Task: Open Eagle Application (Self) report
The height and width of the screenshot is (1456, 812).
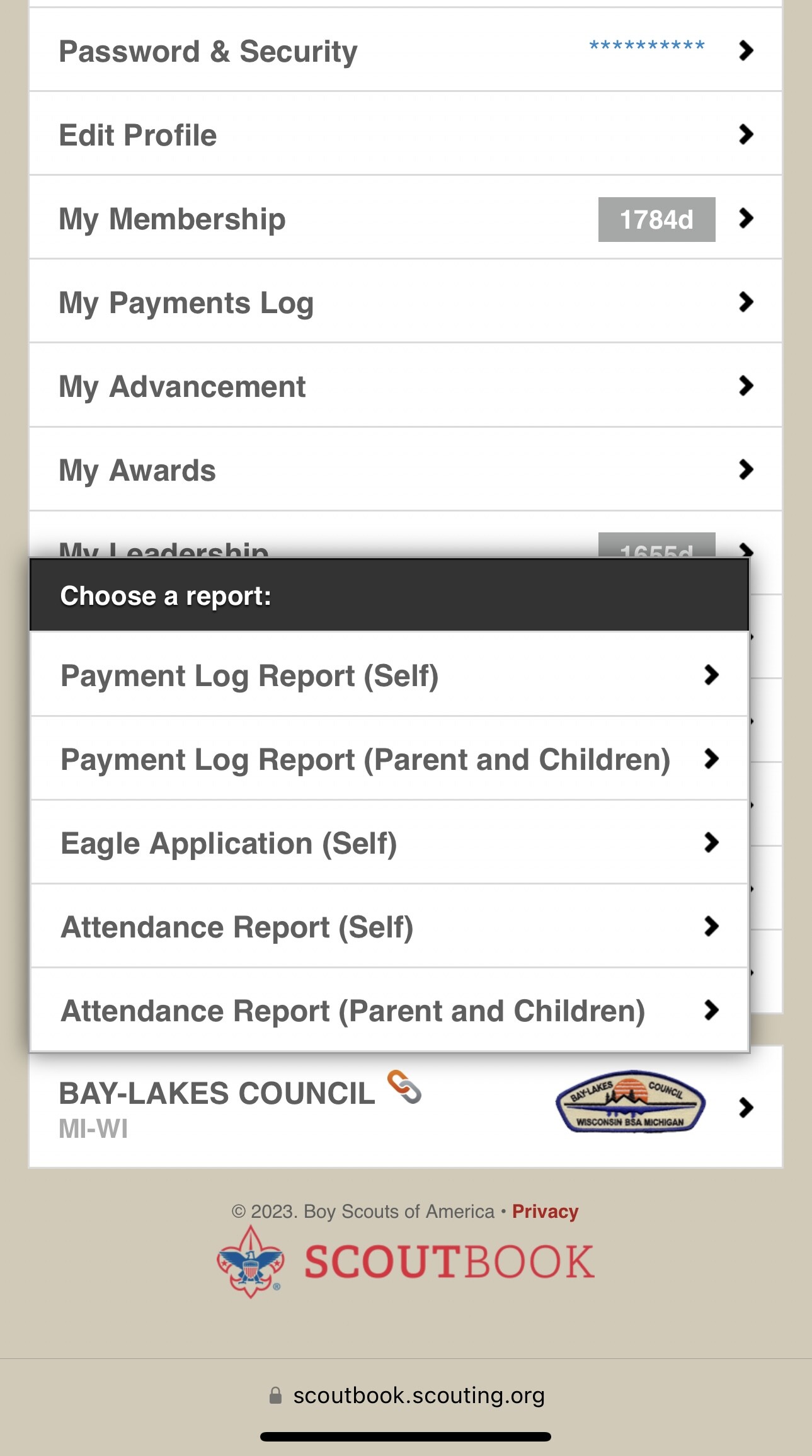Action: coord(389,843)
